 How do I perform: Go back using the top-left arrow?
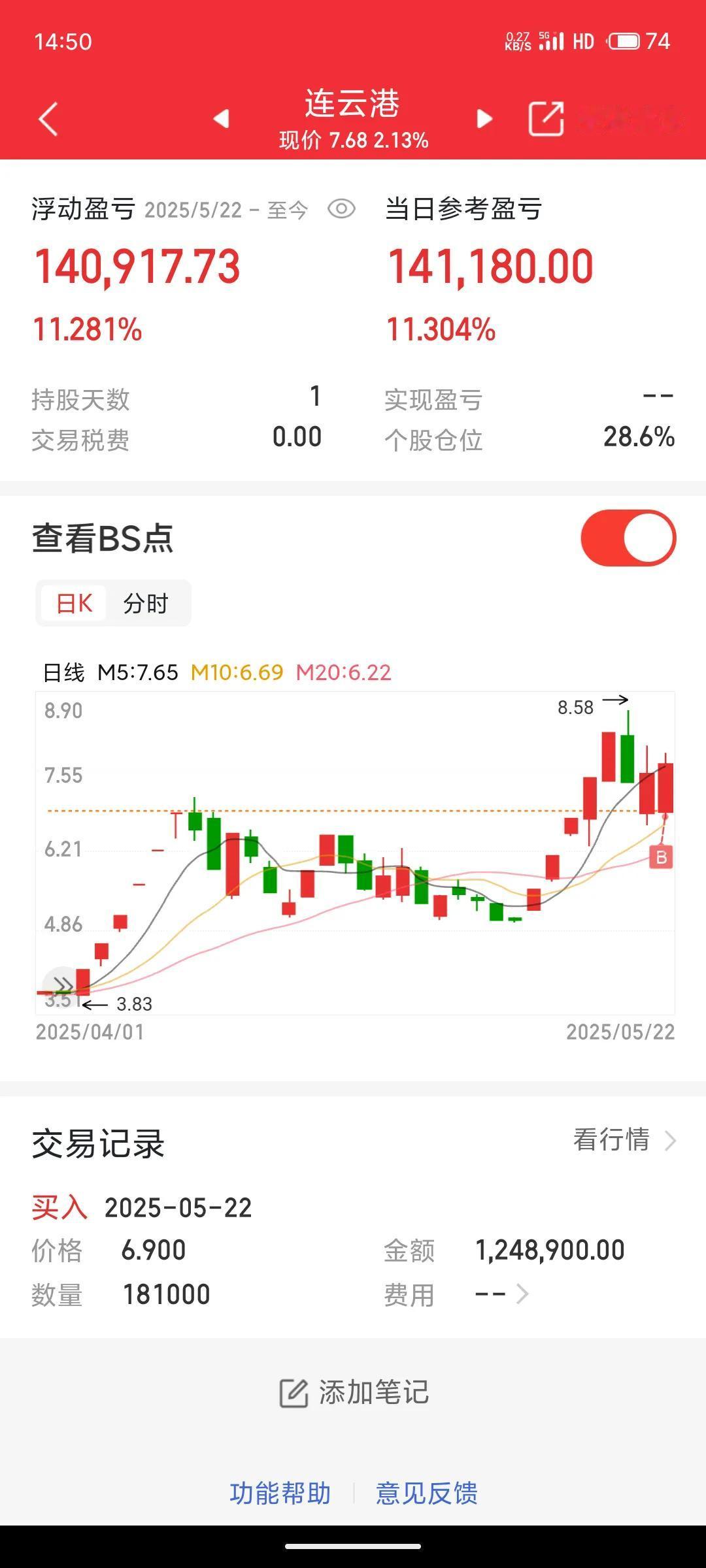[48, 119]
